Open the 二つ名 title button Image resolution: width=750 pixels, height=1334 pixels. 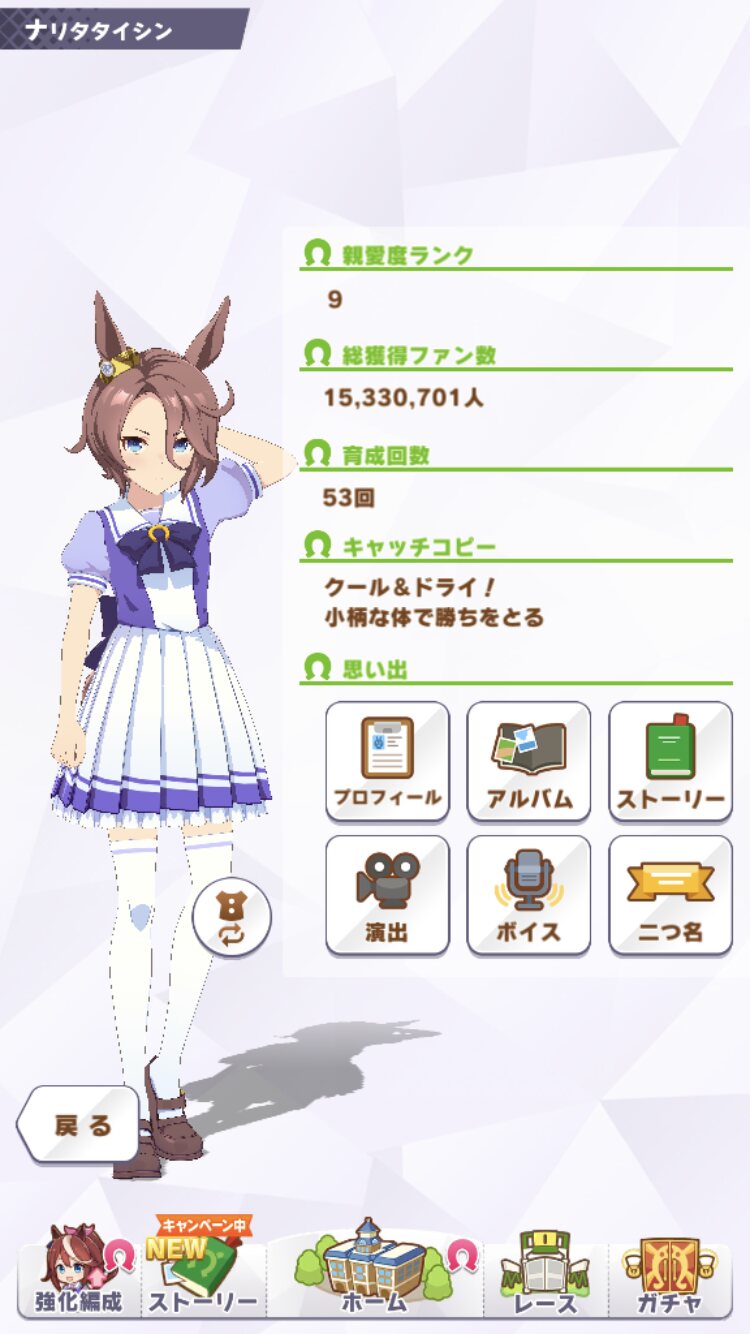(x=670, y=895)
